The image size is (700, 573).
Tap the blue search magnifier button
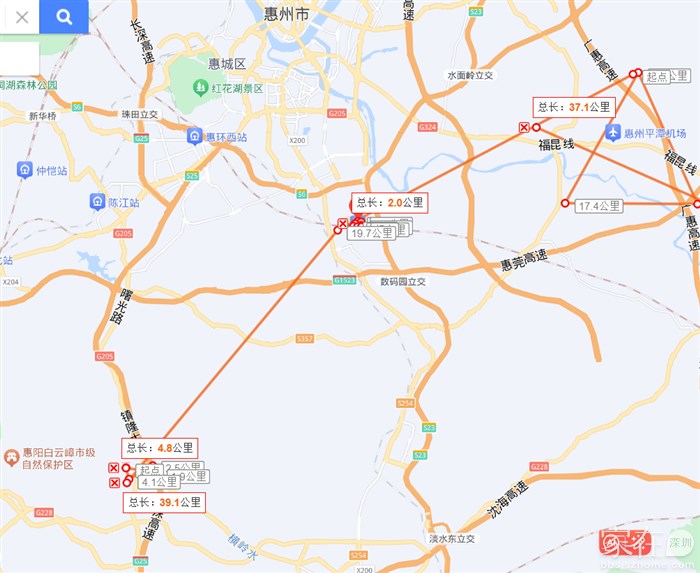pos(64,17)
